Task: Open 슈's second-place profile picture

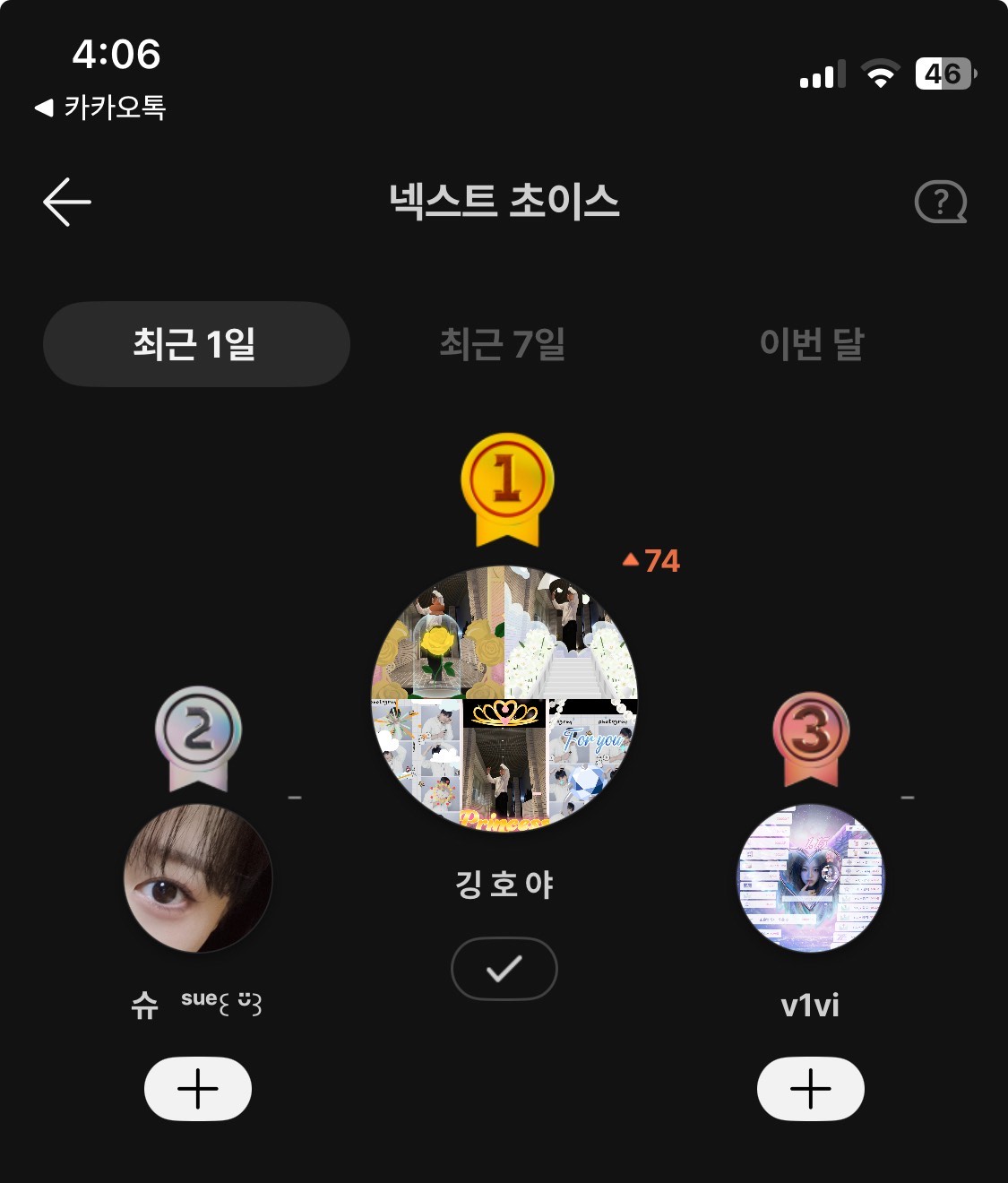Action: point(198,878)
